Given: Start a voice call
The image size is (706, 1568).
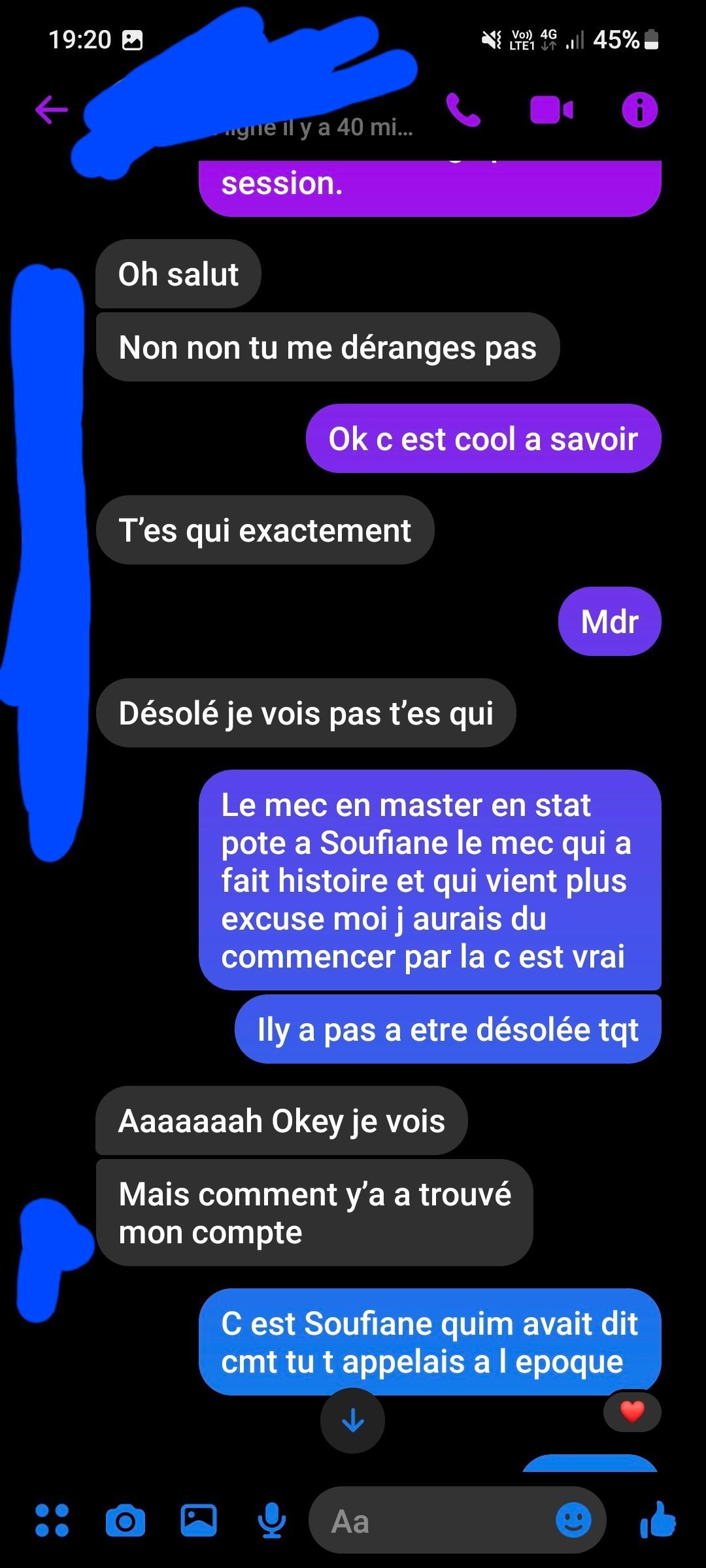Looking at the screenshot, I should 463,109.
